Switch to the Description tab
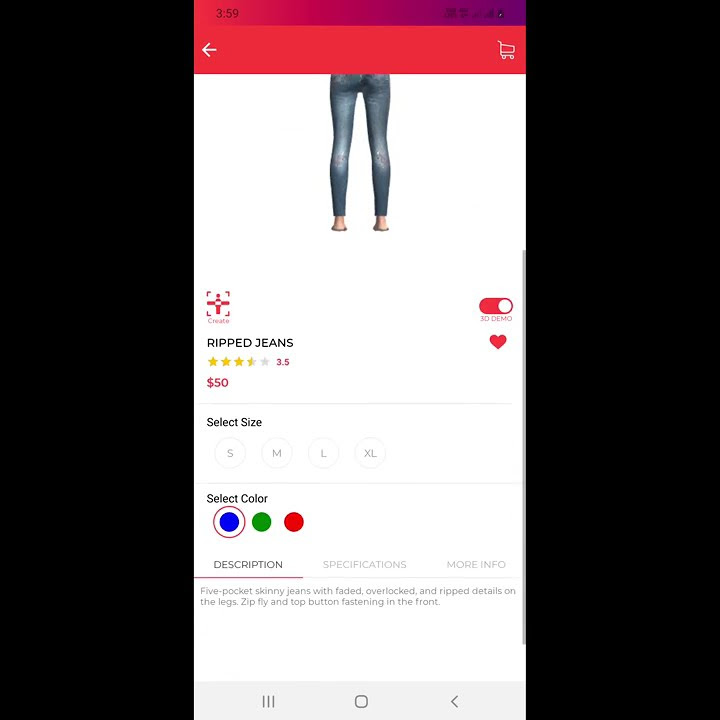The height and width of the screenshot is (720, 720). point(248,564)
